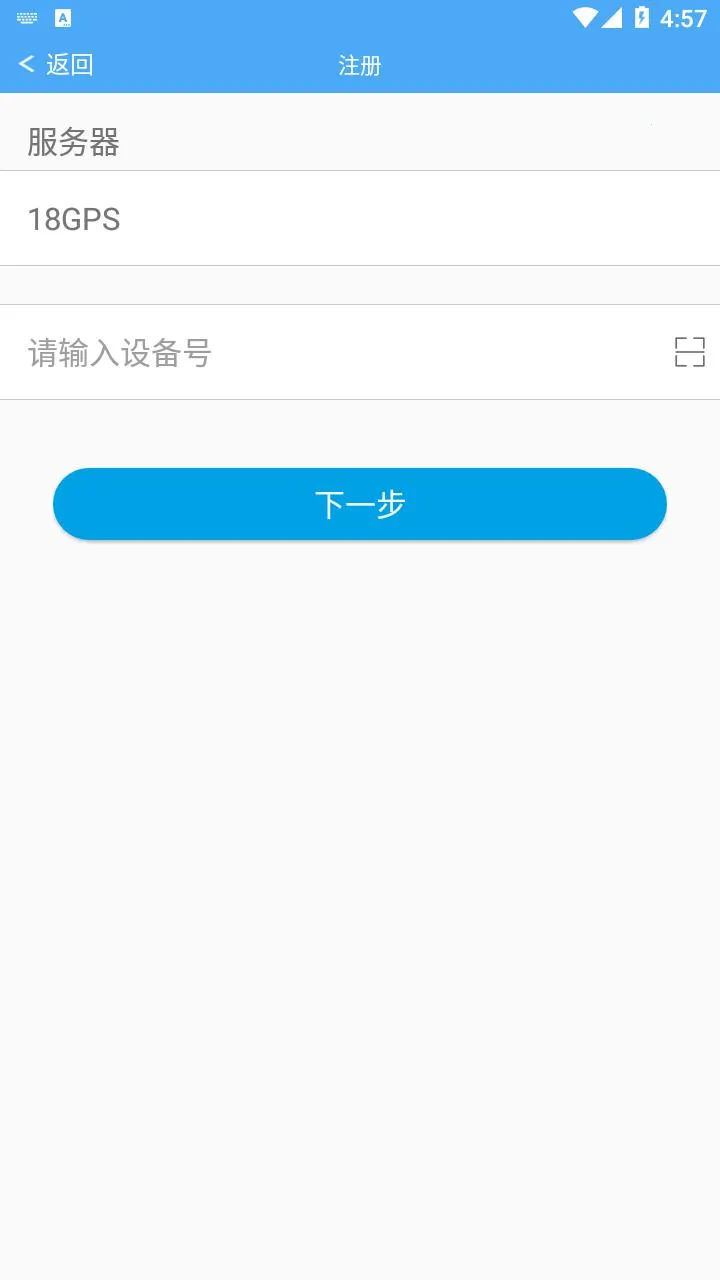The width and height of the screenshot is (720, 1280).
Task: Tap the 'A' input method icon in status bar
Action: 62,17
